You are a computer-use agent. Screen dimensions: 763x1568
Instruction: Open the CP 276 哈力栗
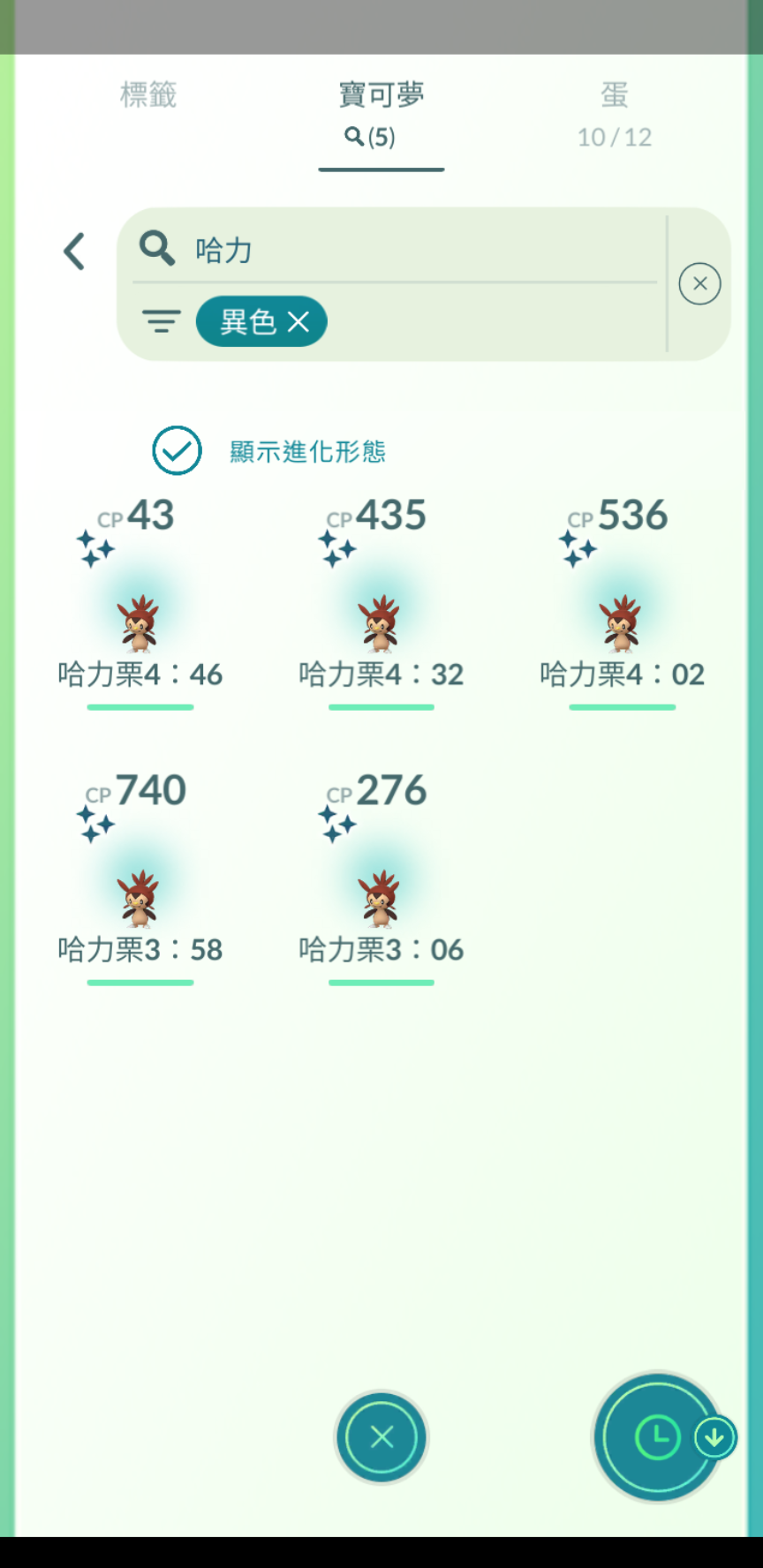[x=381, y=893]
